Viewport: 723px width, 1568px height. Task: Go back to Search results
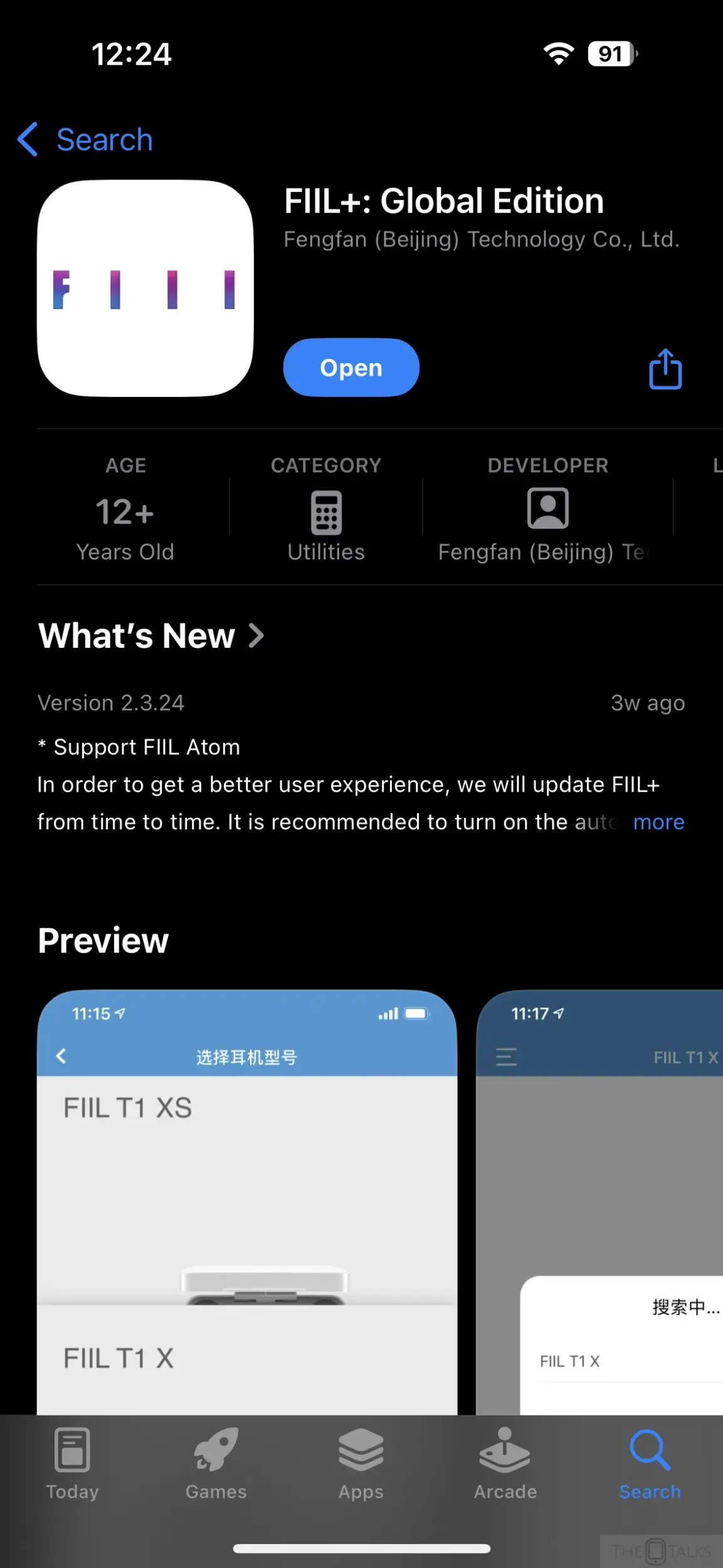pos(85,139)
